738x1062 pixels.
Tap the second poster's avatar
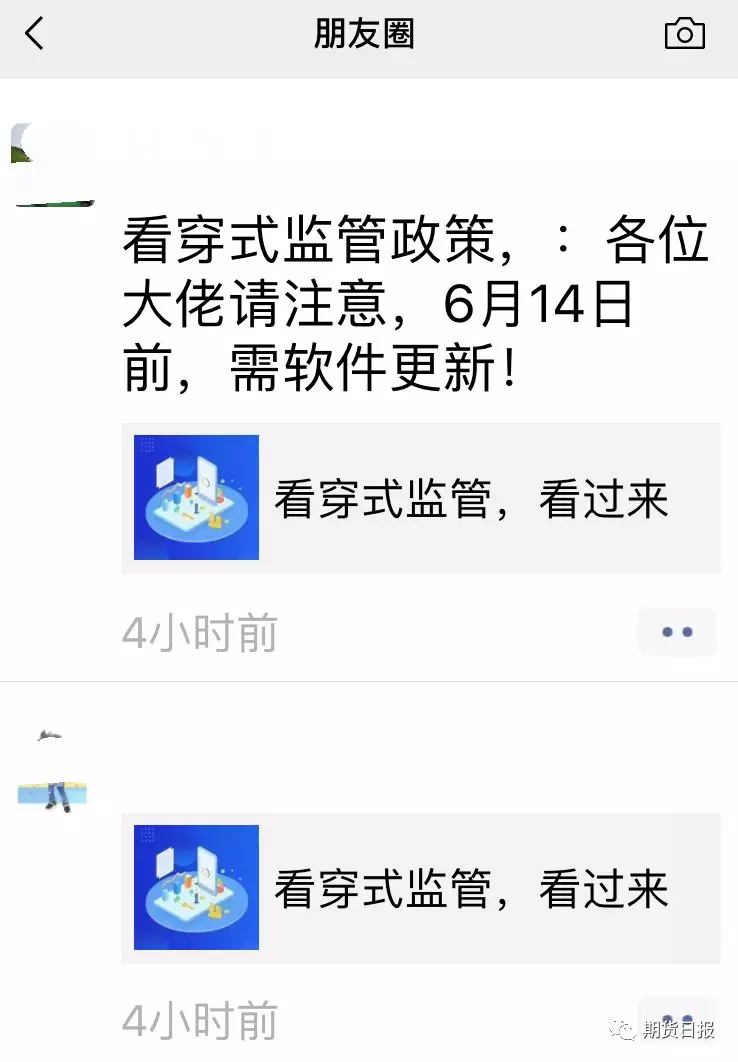click(52, 770)
